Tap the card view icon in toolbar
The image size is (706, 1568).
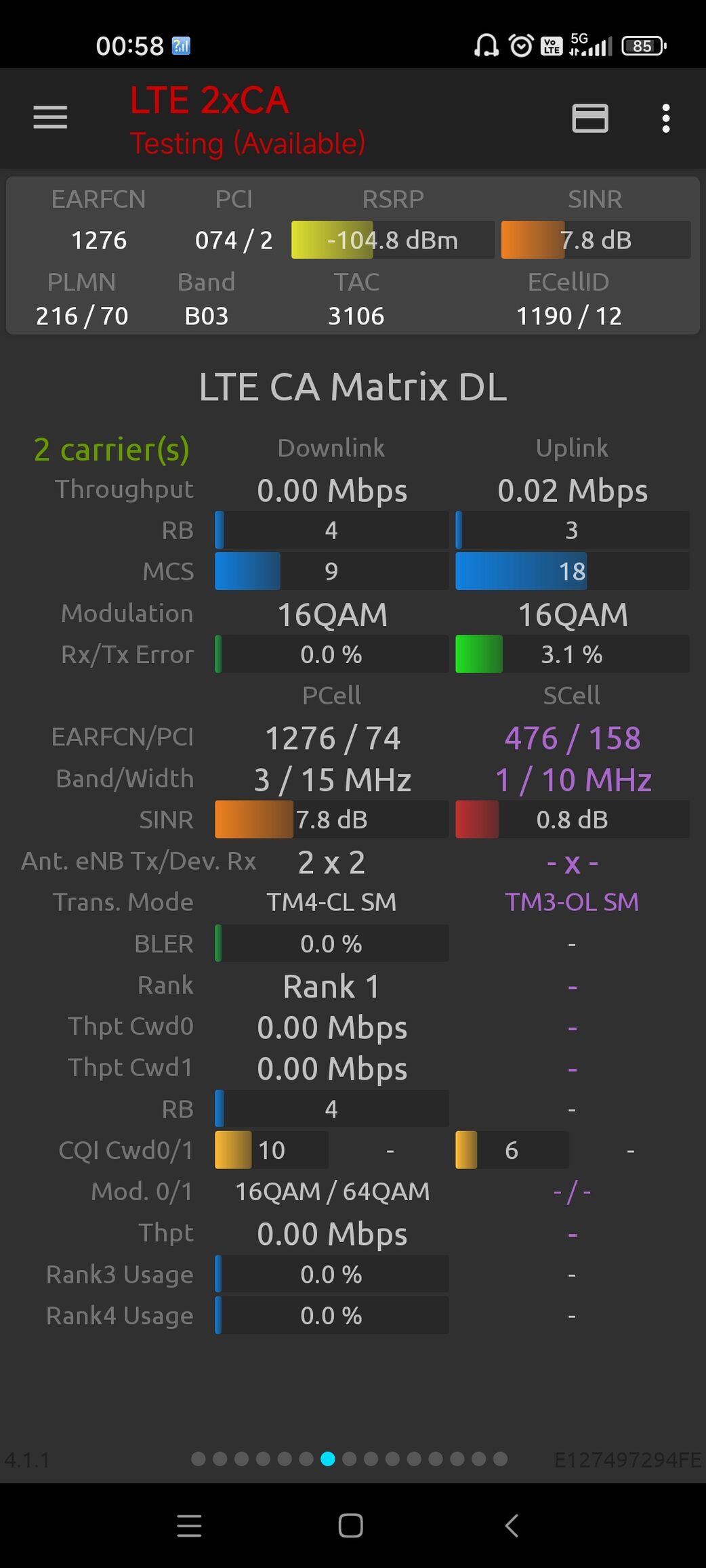point(590,119)
